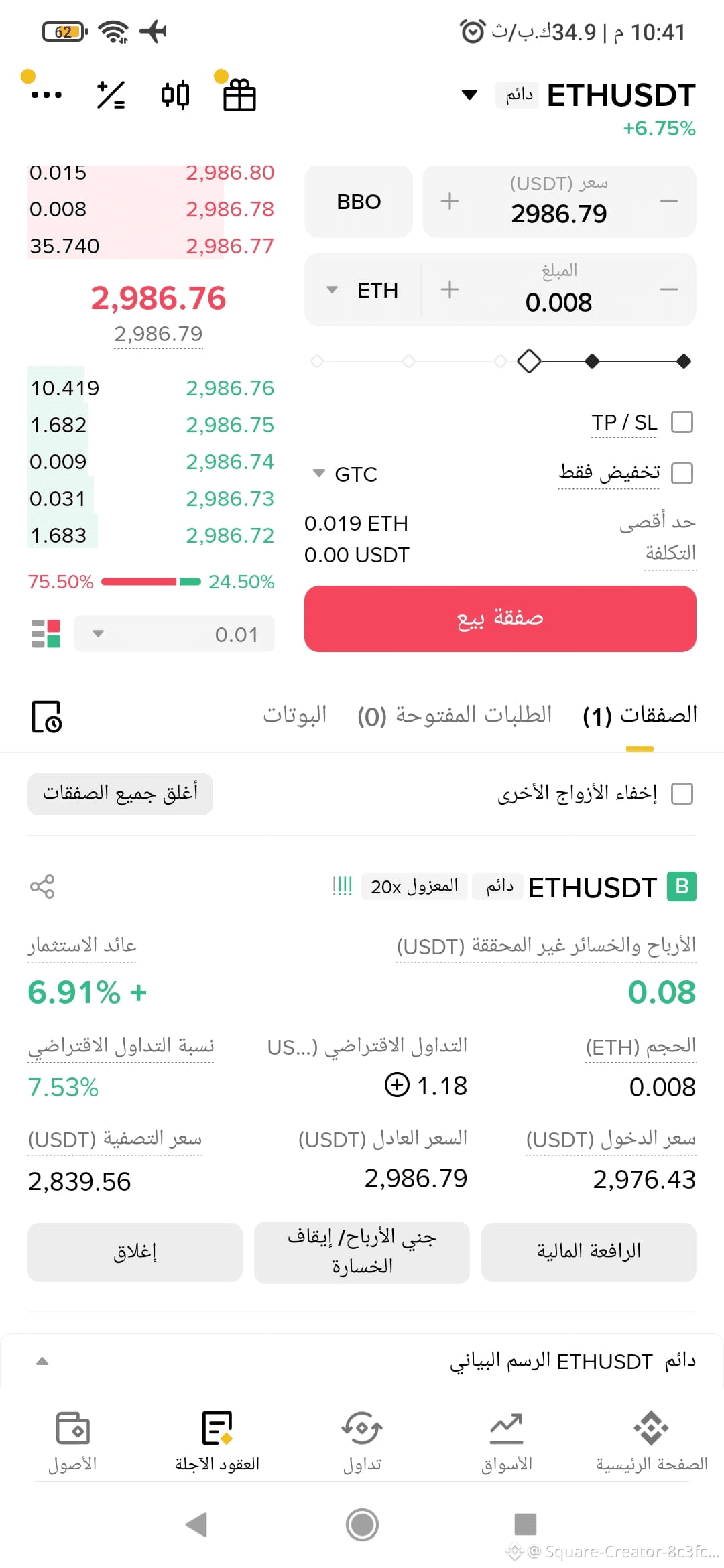This screenshot has width=724, height=1568.
Task: Select BBO price option
Action: click(x=359, y=202)
